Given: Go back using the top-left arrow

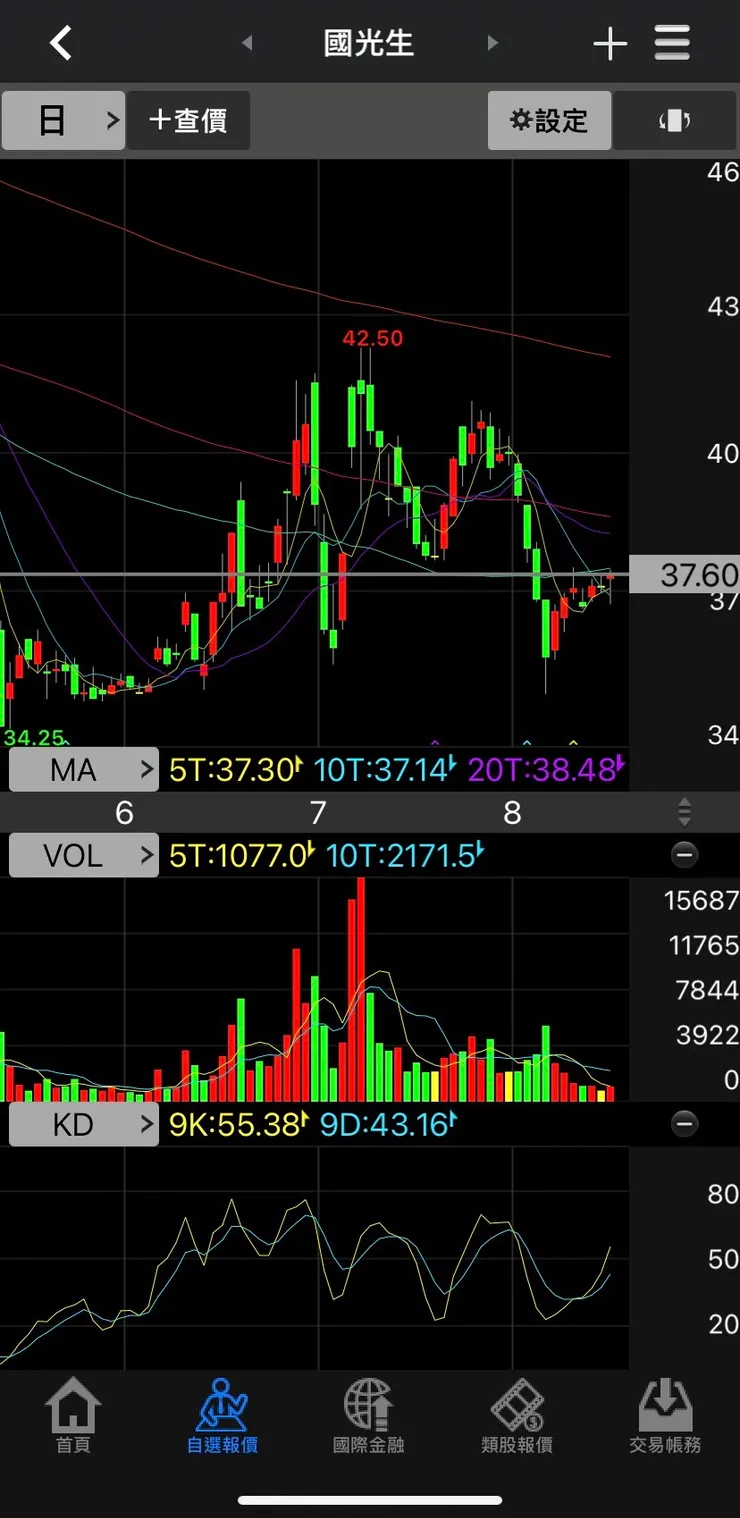Looking at the screenshot, I should point(61,43).
